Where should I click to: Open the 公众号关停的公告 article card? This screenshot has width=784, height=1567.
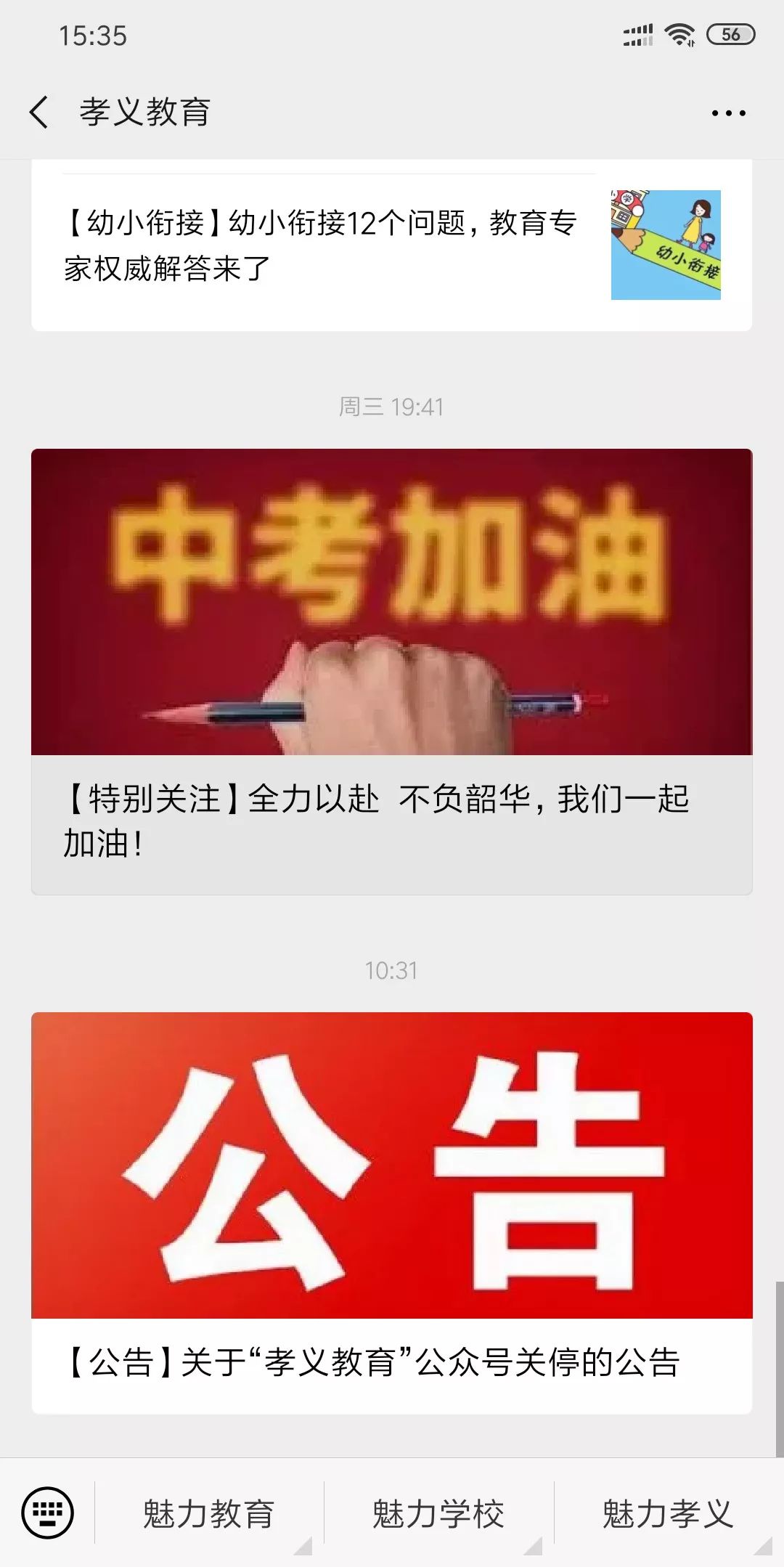click(392, 1213)
